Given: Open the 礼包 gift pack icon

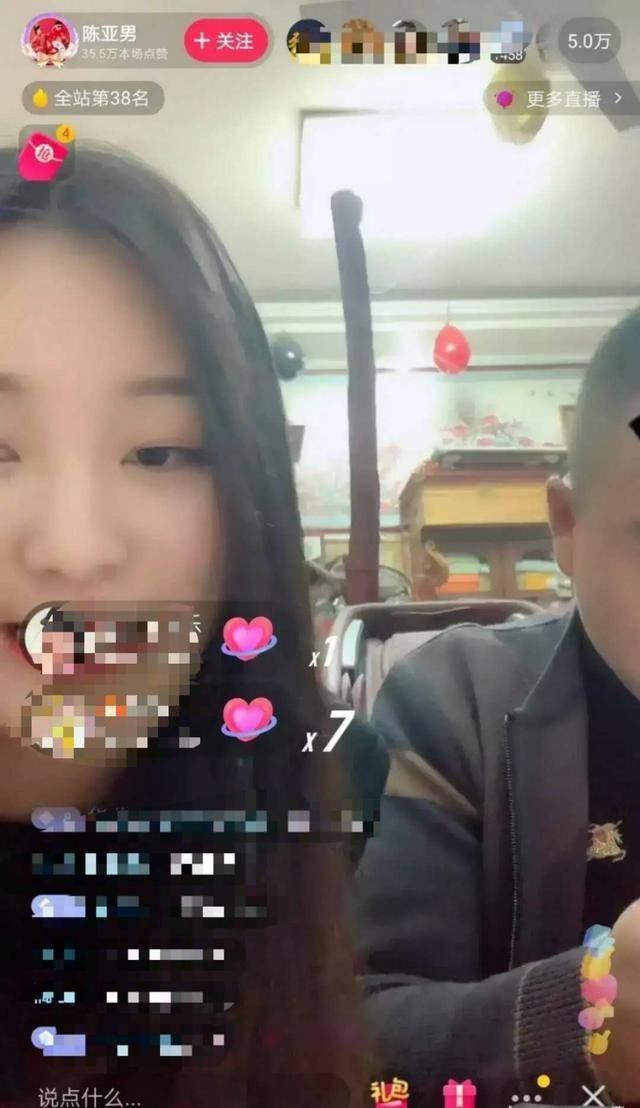Looking at the screenshot, I should pos(389,1093).
